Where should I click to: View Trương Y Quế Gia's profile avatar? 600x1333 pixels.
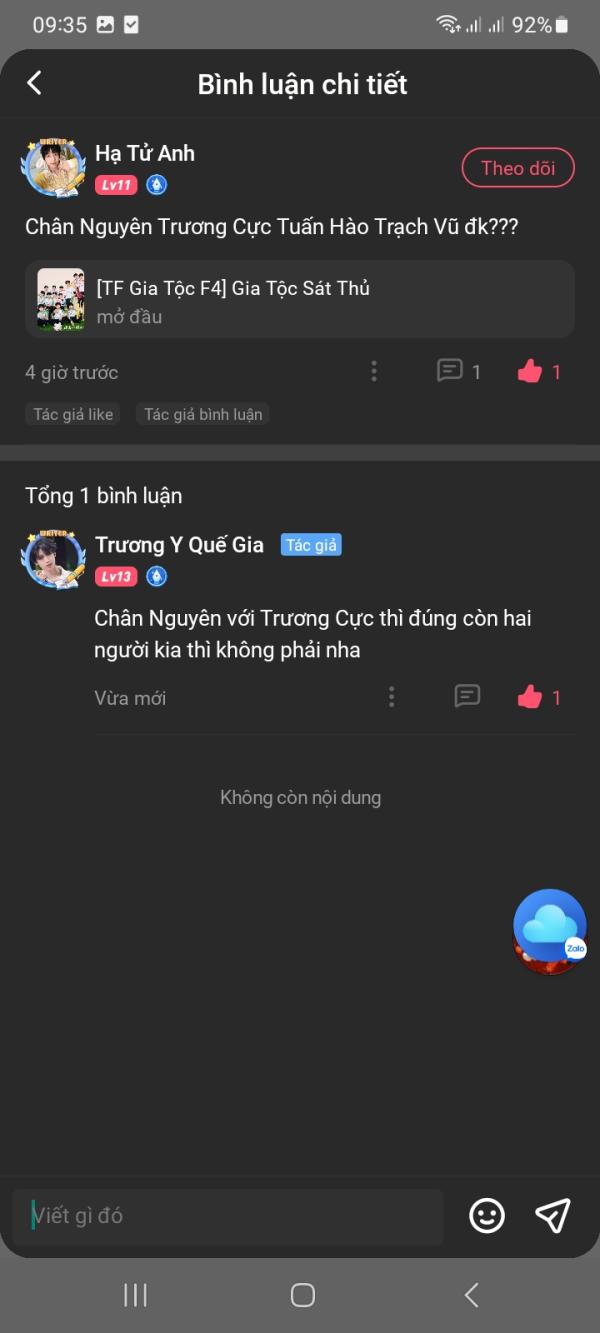pyautogui.click(x=53, y=557)
